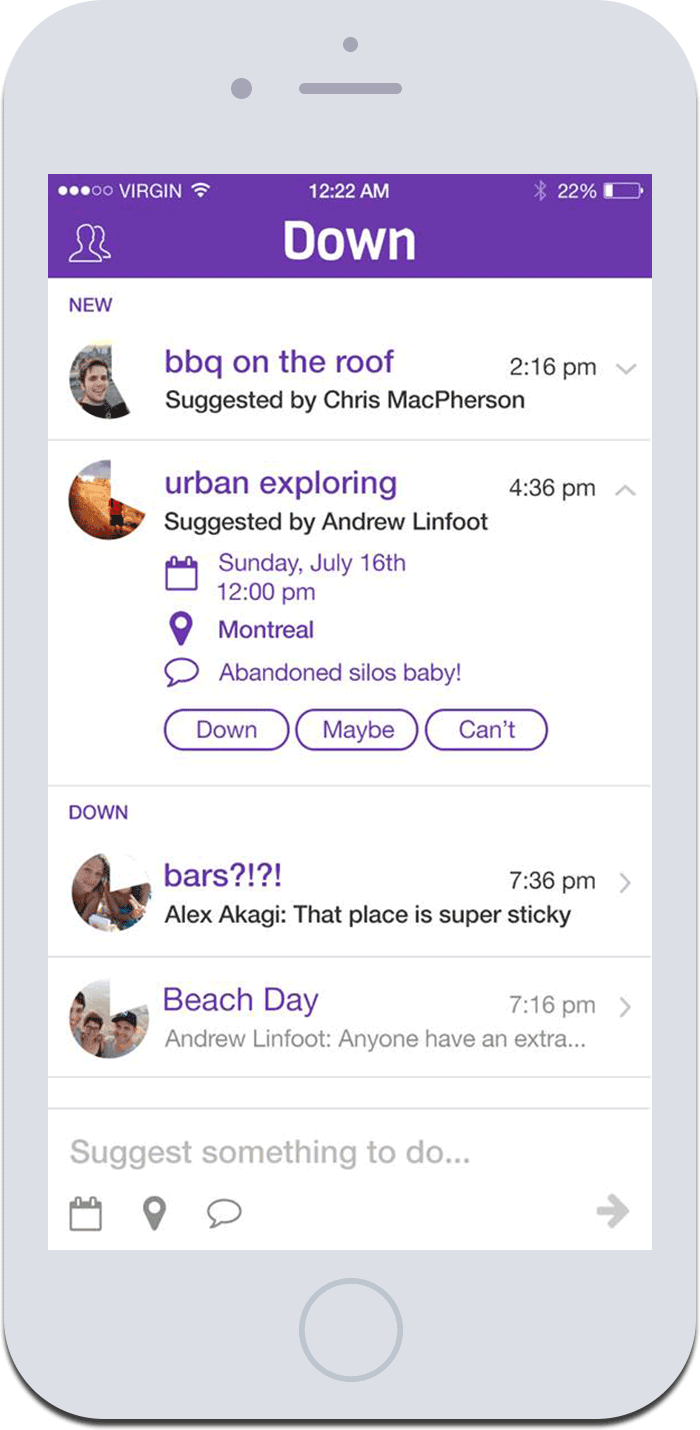Select Can't for urban exploring
The image size is (700, 1430).
487,730
